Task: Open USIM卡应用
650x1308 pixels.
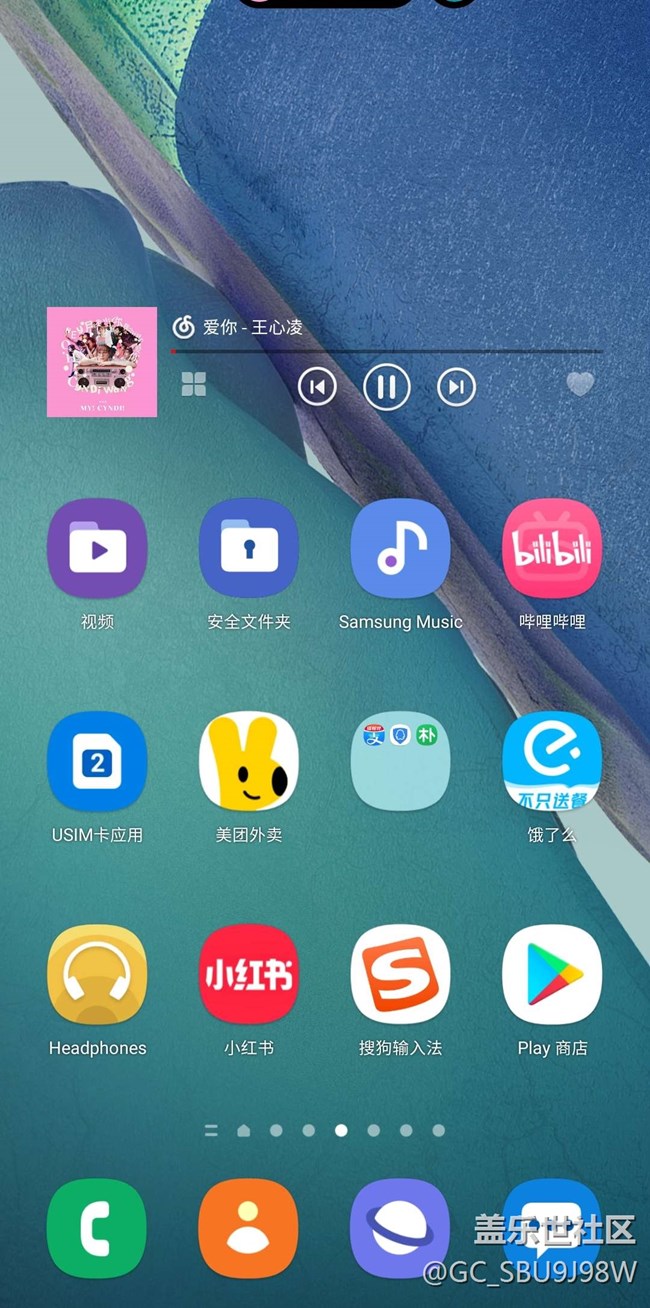Action: click(97, 762)
